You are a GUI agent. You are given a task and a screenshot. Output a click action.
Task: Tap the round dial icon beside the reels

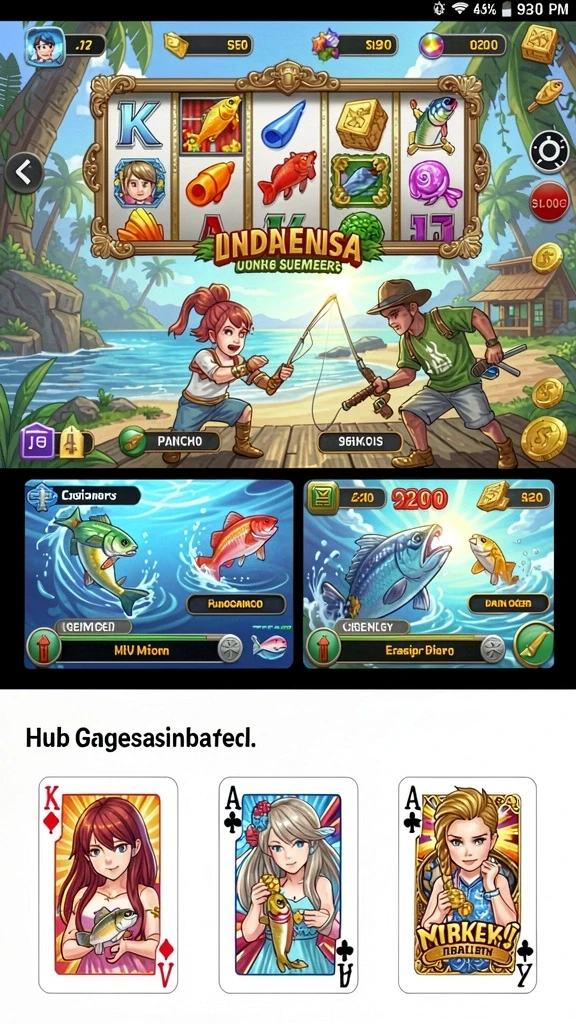click(549, 152)
